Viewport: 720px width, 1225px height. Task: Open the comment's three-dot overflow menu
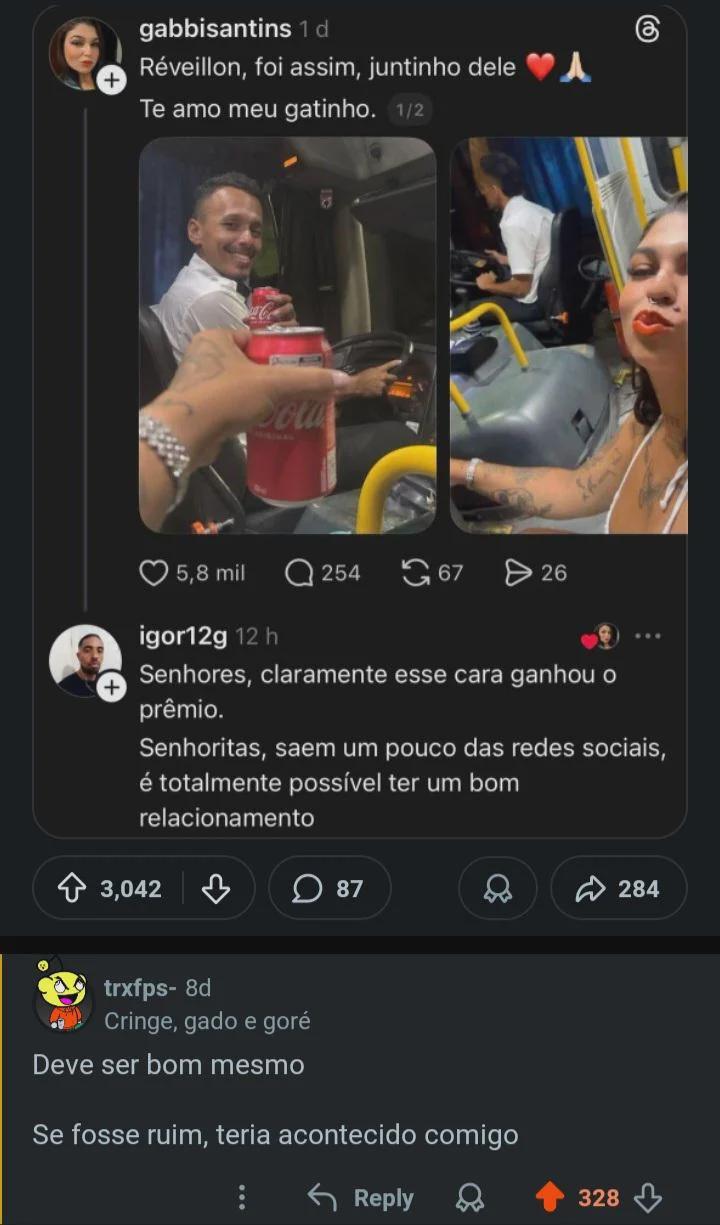tap(242, 1197)
